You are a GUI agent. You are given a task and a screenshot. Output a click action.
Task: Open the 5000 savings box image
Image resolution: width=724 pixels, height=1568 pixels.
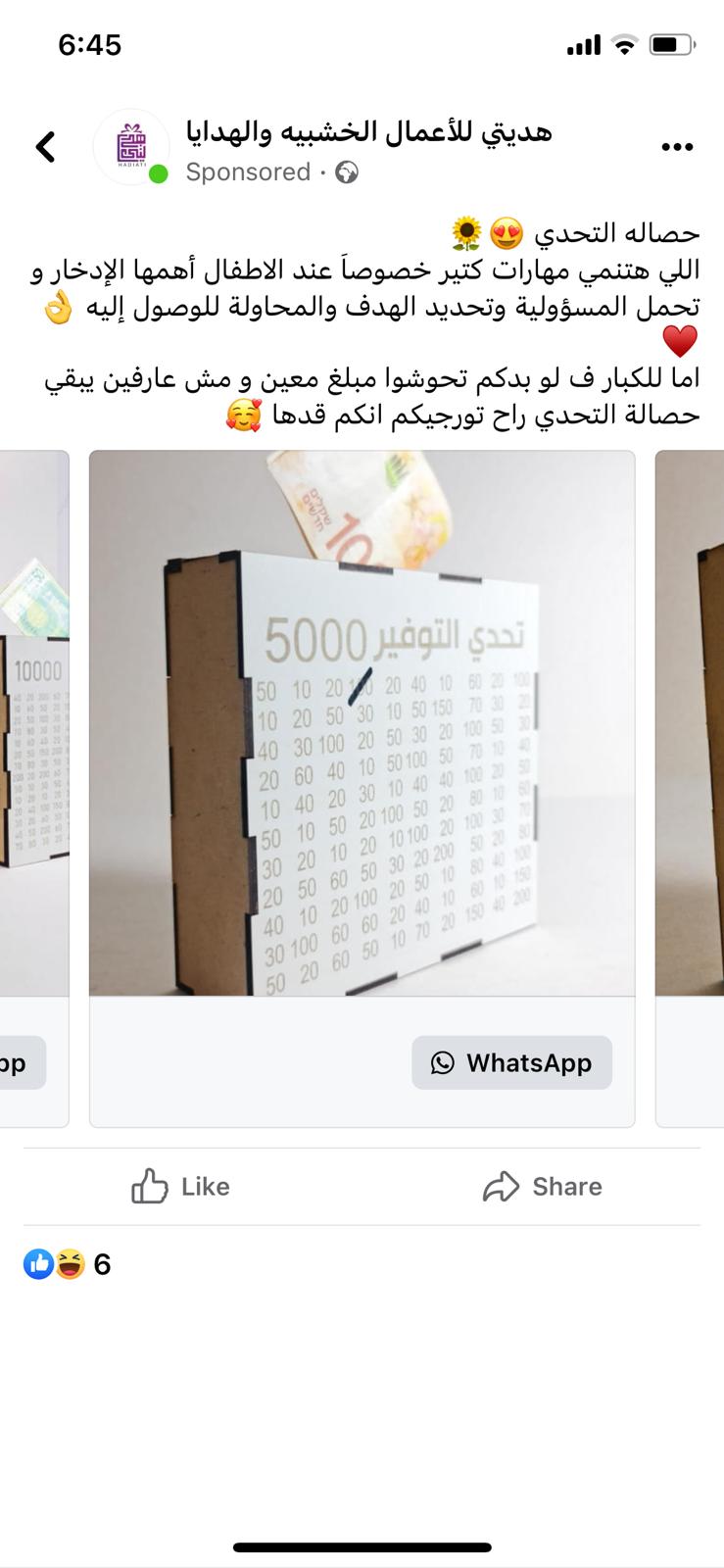point(362,723)
